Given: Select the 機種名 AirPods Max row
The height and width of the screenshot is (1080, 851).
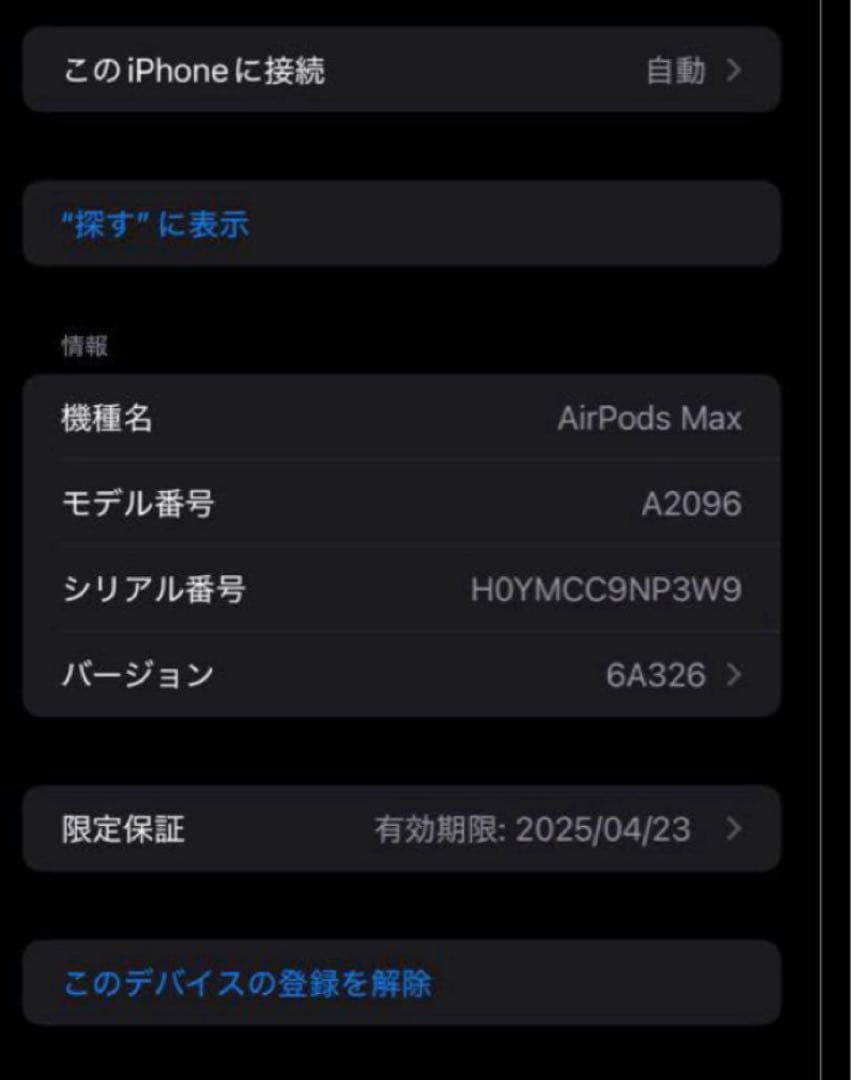Looking at the screenshot, I should pyautogui.click(x=400, y=418).
